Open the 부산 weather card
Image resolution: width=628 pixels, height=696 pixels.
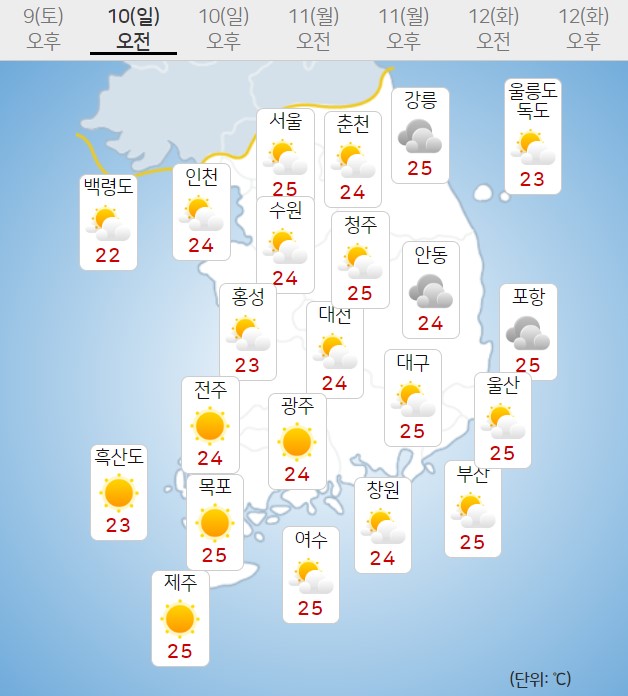472,509
